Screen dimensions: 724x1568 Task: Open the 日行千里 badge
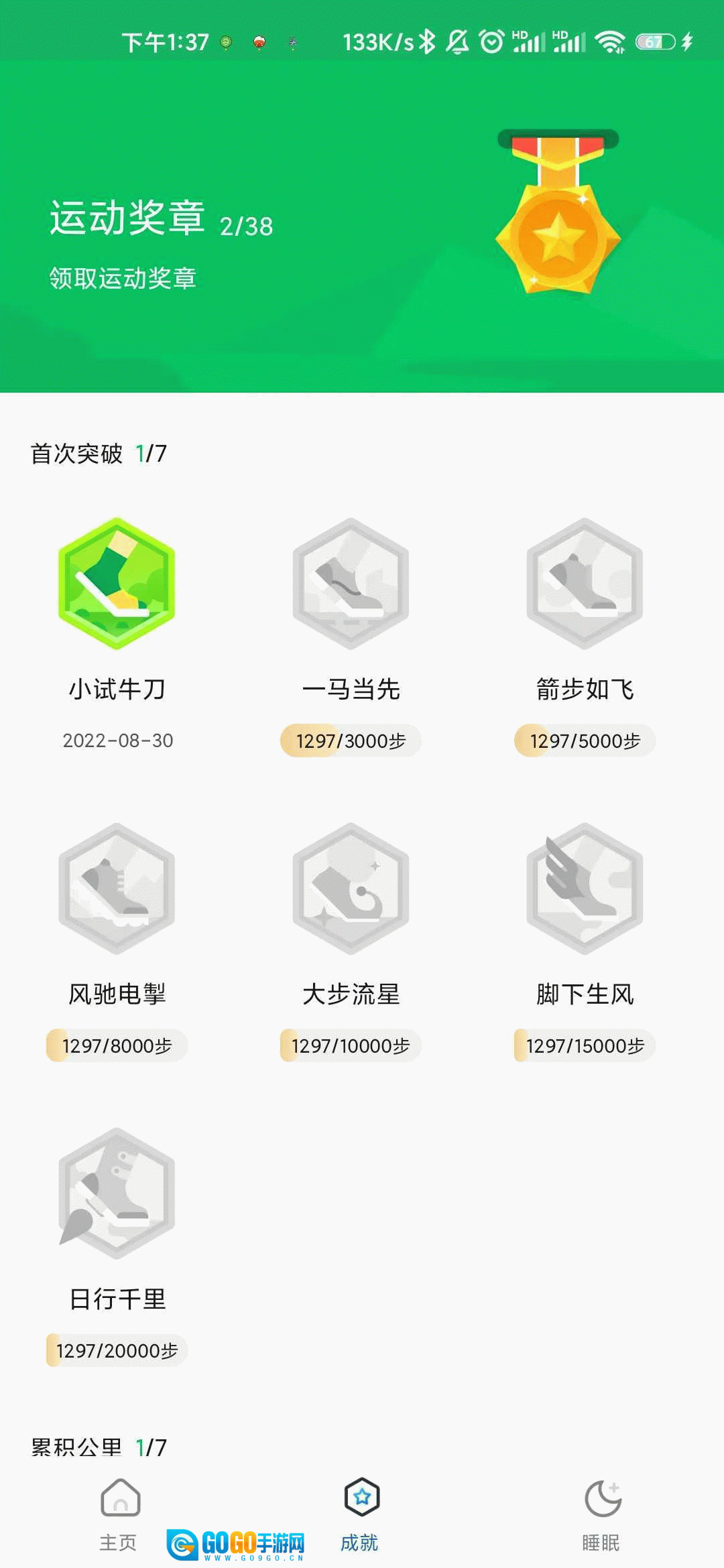click(x=117, y=1194)
